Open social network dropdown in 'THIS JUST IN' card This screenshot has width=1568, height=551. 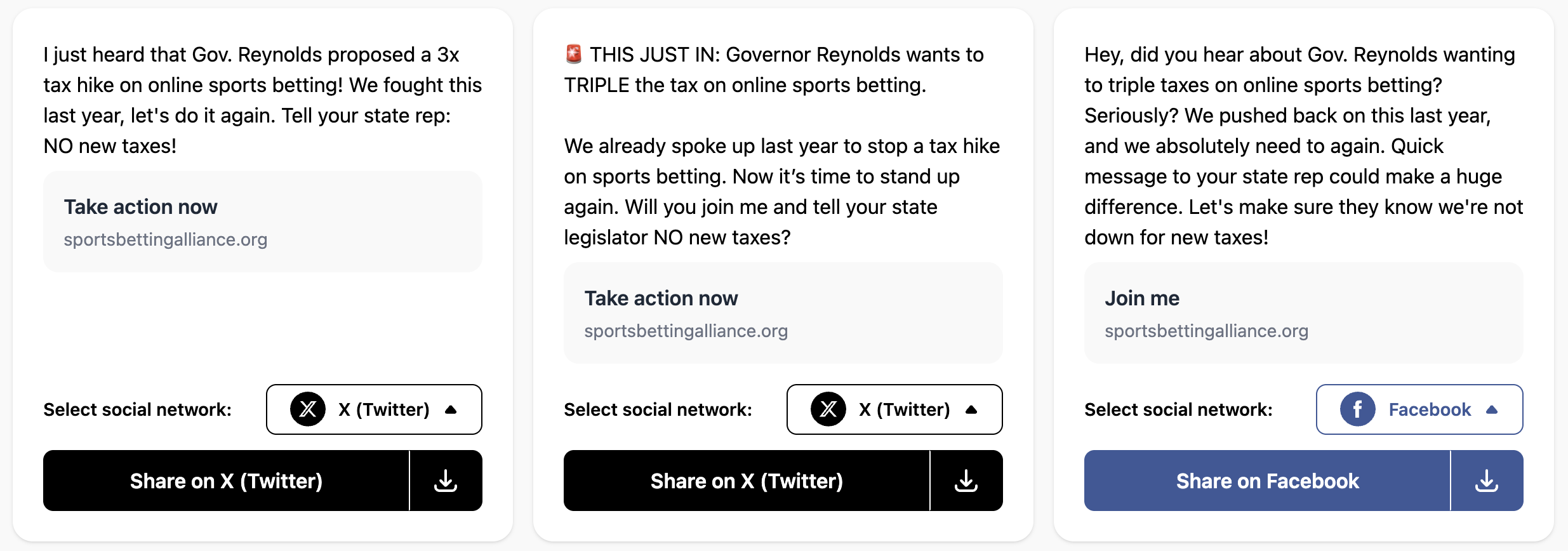(x=894, y=409)
